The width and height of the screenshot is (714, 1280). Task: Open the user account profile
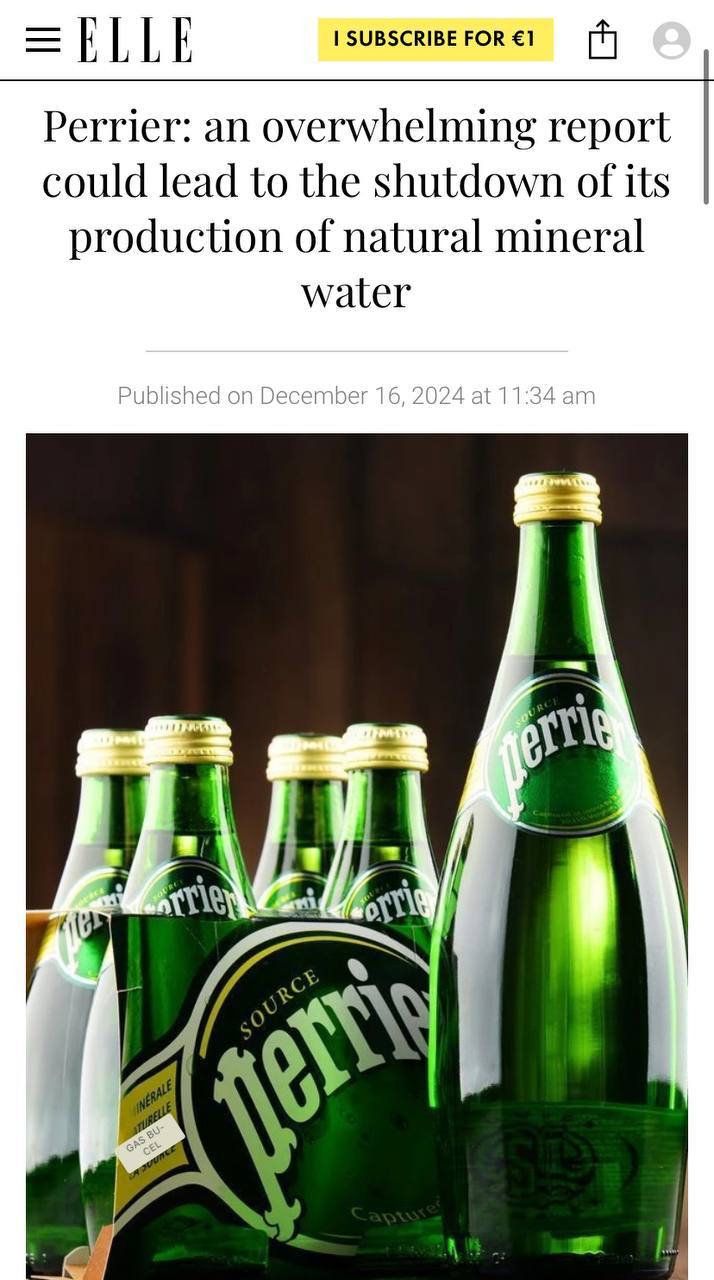pos(671,40)
